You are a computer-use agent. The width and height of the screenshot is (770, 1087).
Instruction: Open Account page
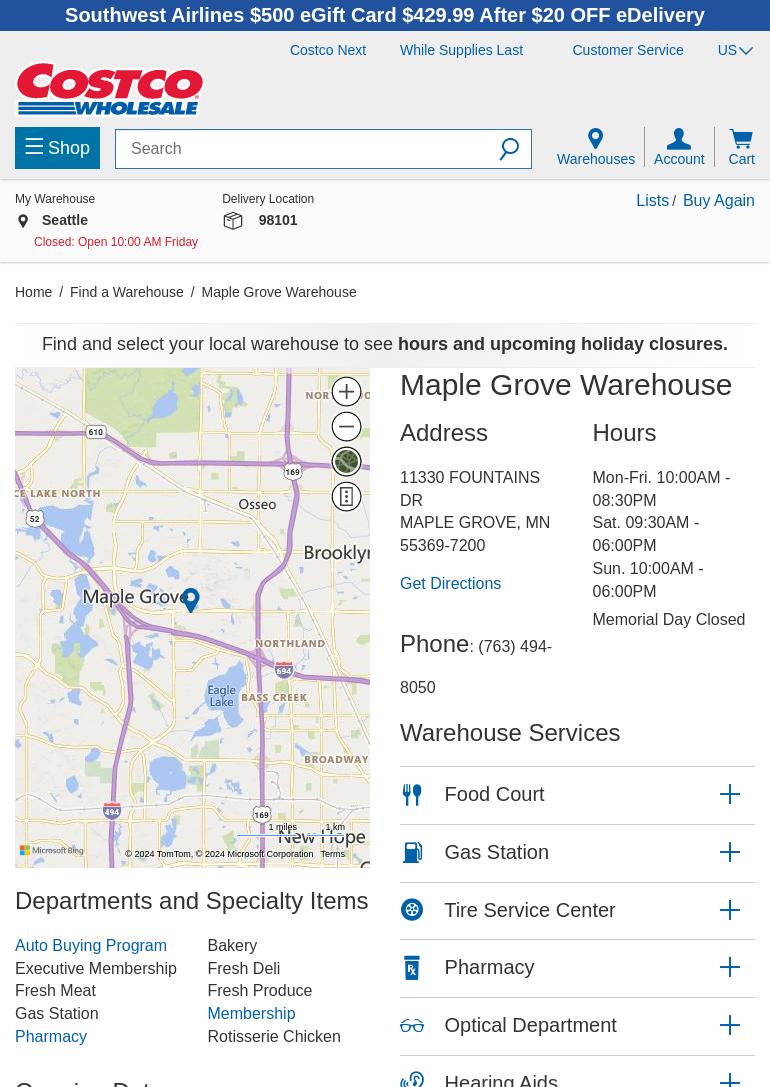click(x=679, y=147)
